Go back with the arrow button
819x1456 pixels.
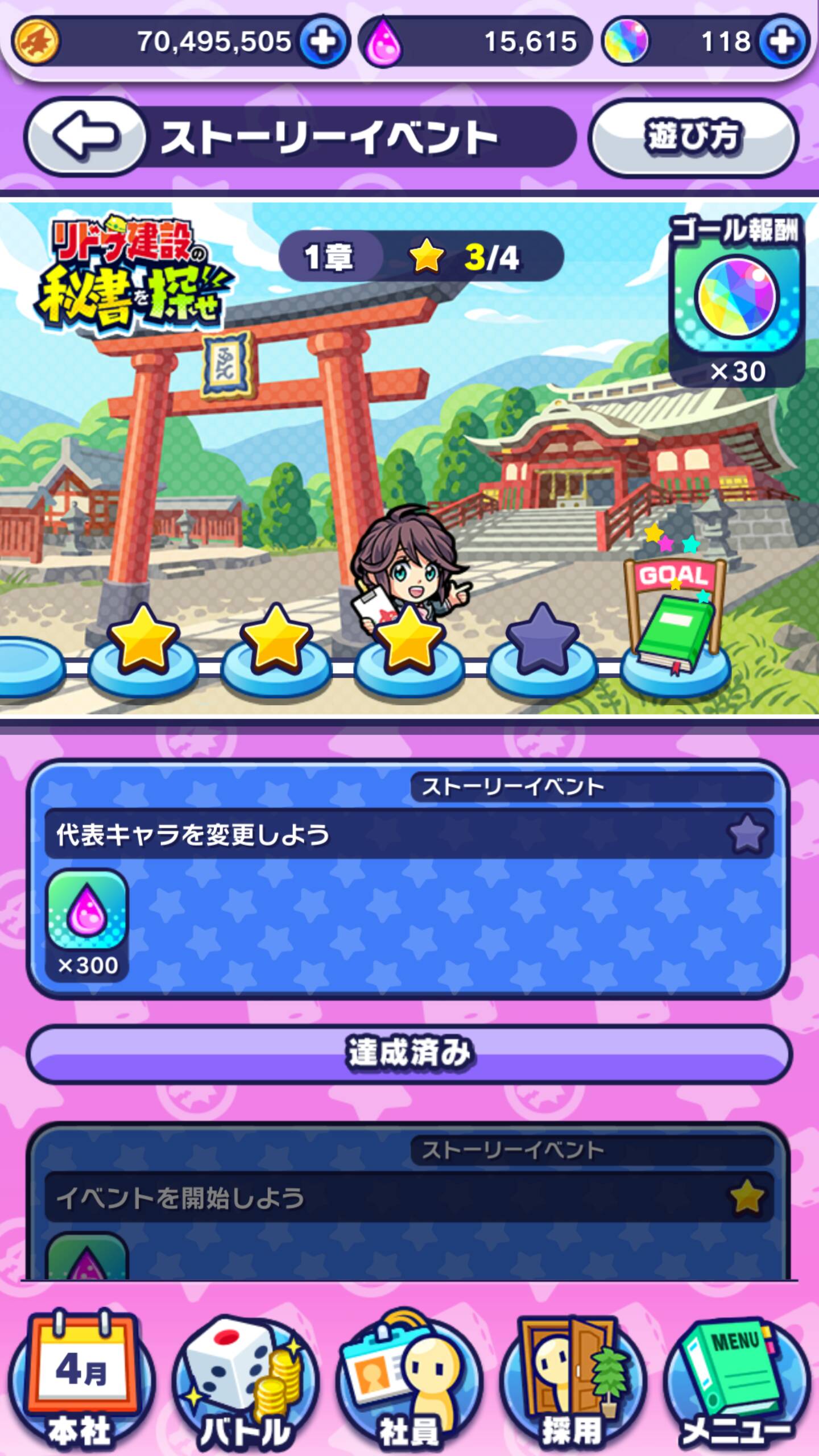pyautogui.click(x=85, y=136)
